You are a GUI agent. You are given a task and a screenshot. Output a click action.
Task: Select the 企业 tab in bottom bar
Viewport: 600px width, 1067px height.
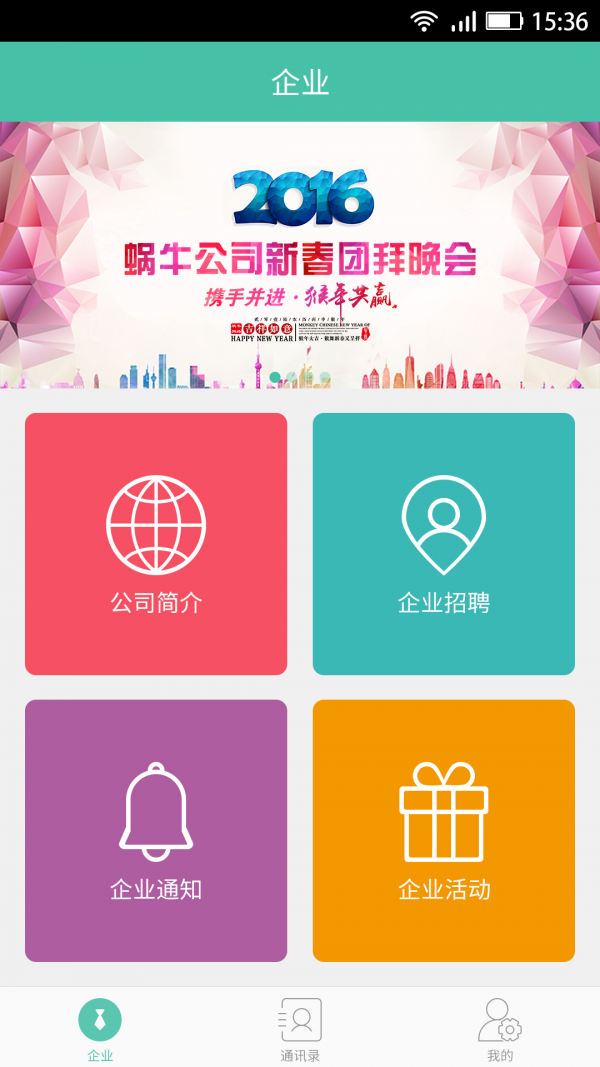tap(100, 1028)
